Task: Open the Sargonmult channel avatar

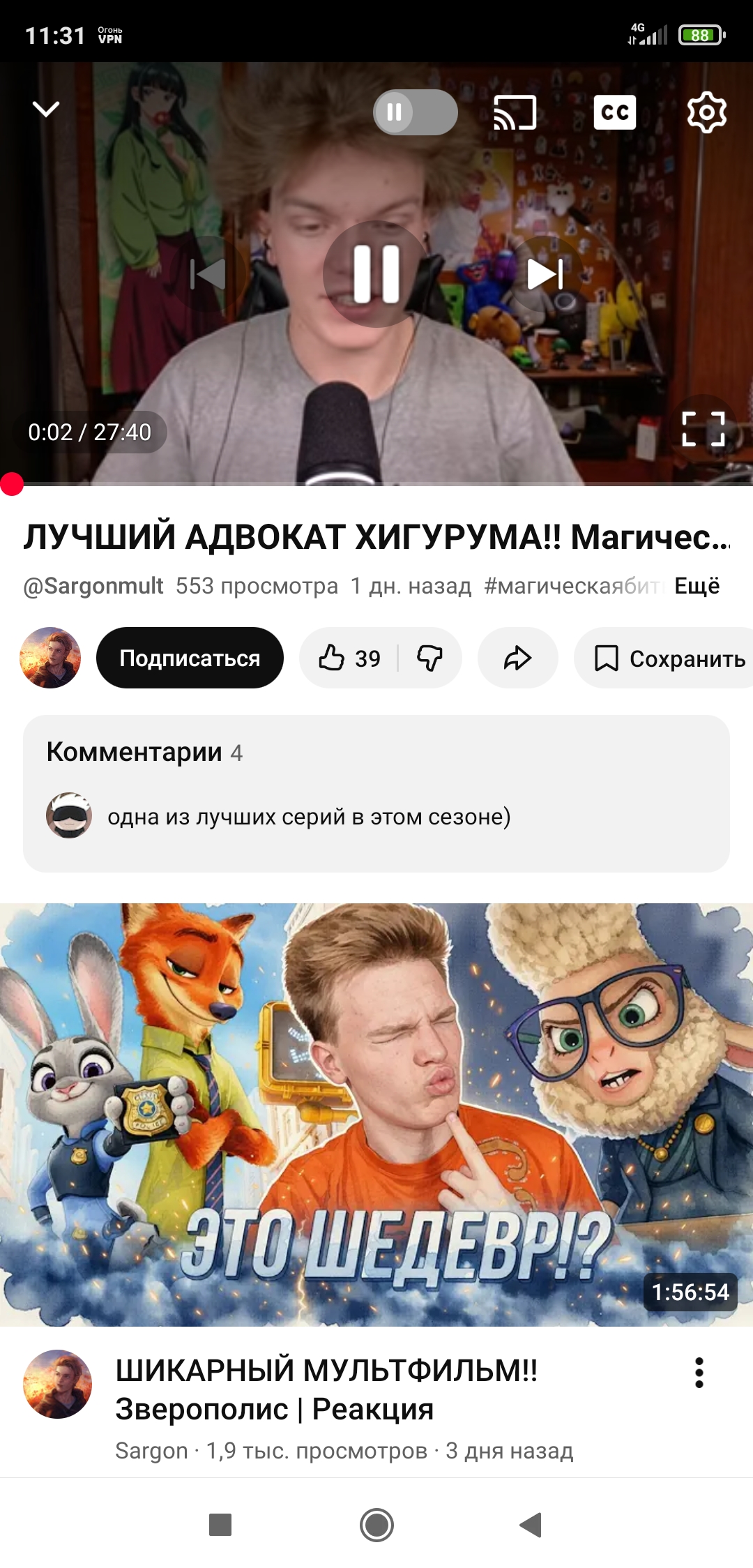Action: (x=50, y=658)
